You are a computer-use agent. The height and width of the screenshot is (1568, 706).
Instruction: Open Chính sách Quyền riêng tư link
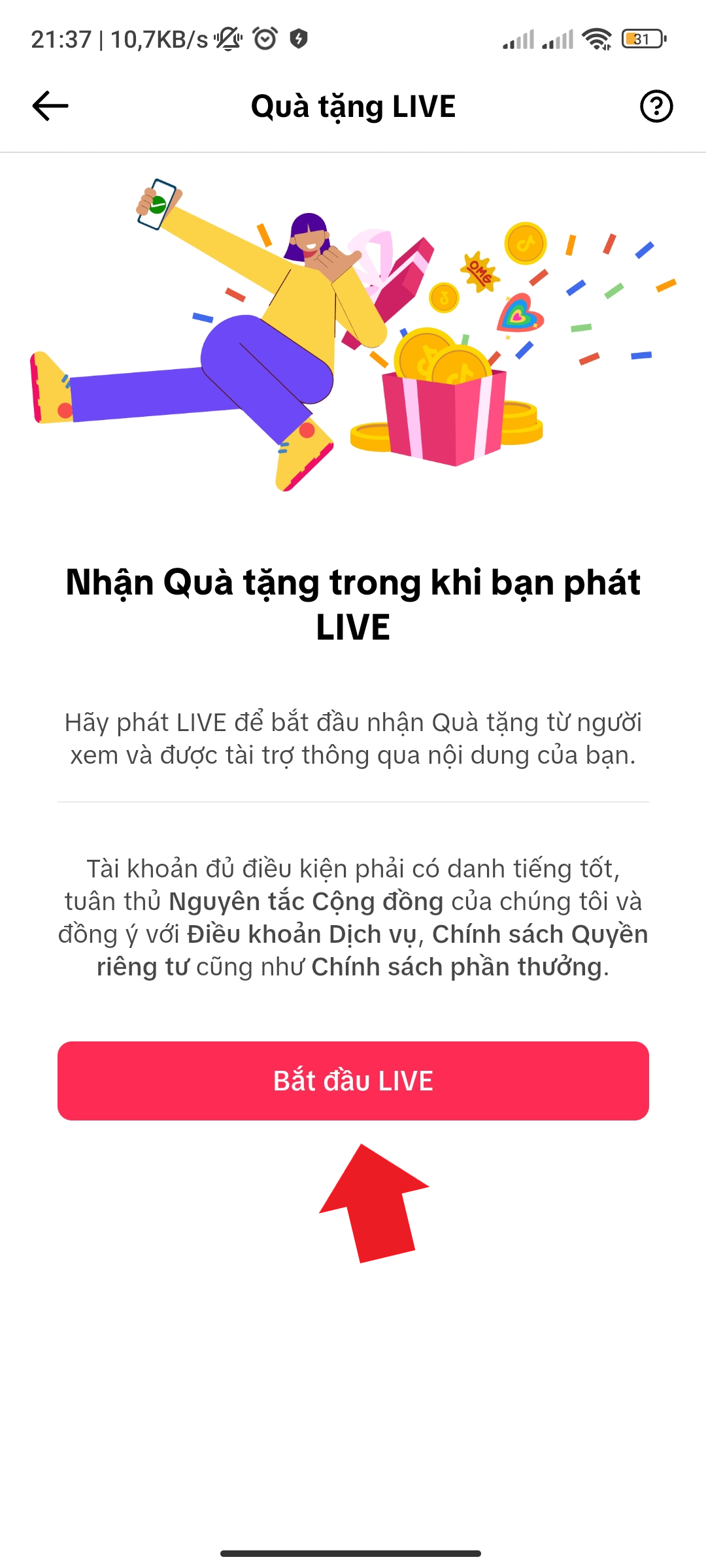(x=539, y=935)
